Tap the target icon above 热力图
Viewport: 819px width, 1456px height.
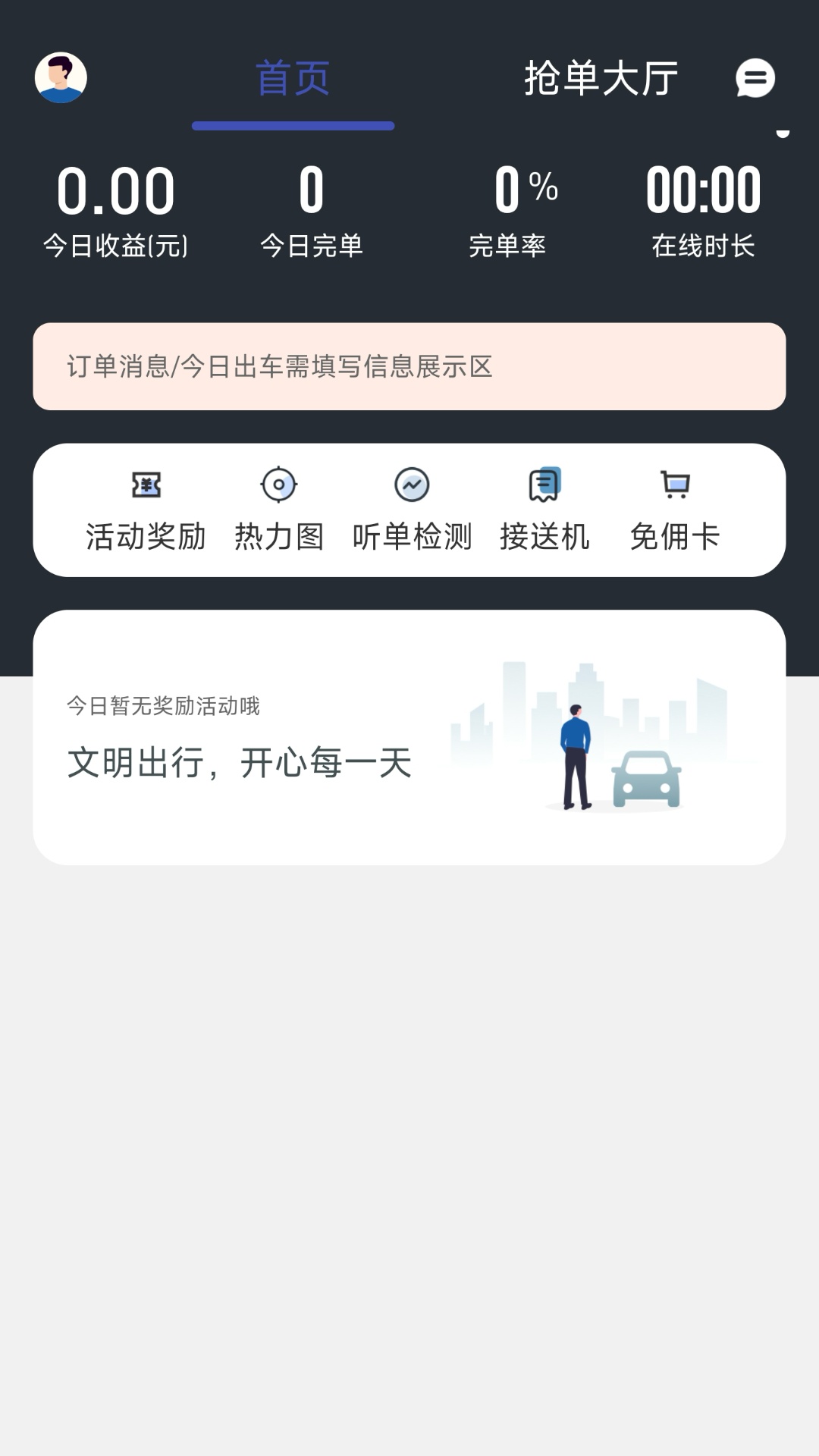pos(280,485)
